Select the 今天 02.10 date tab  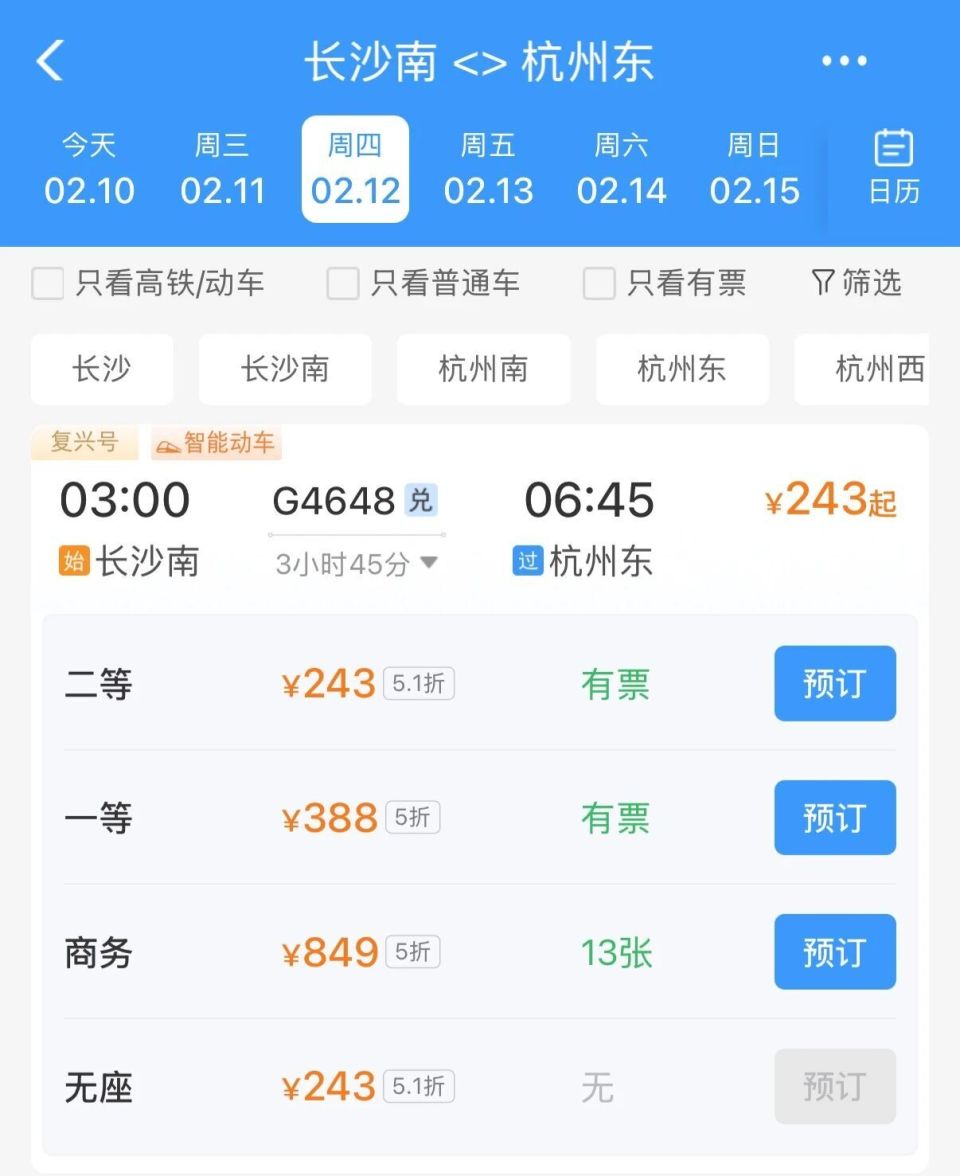coord(90,168)
